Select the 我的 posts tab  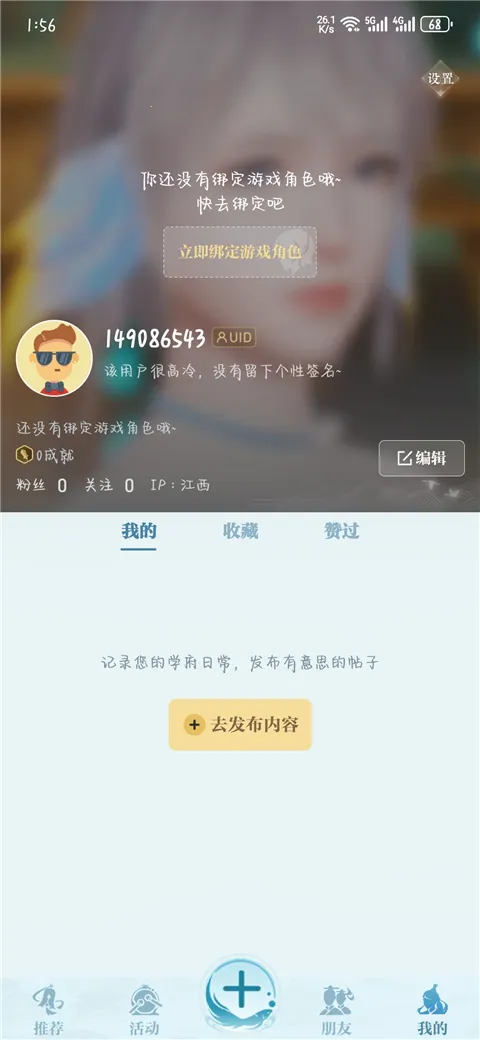139,531
